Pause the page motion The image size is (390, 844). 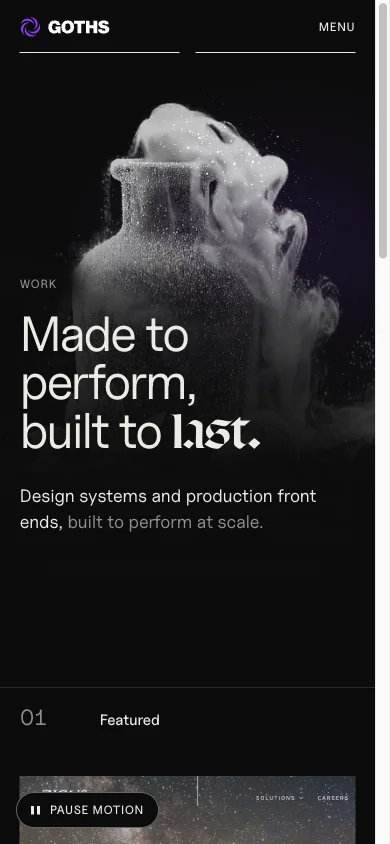[87, 810]
